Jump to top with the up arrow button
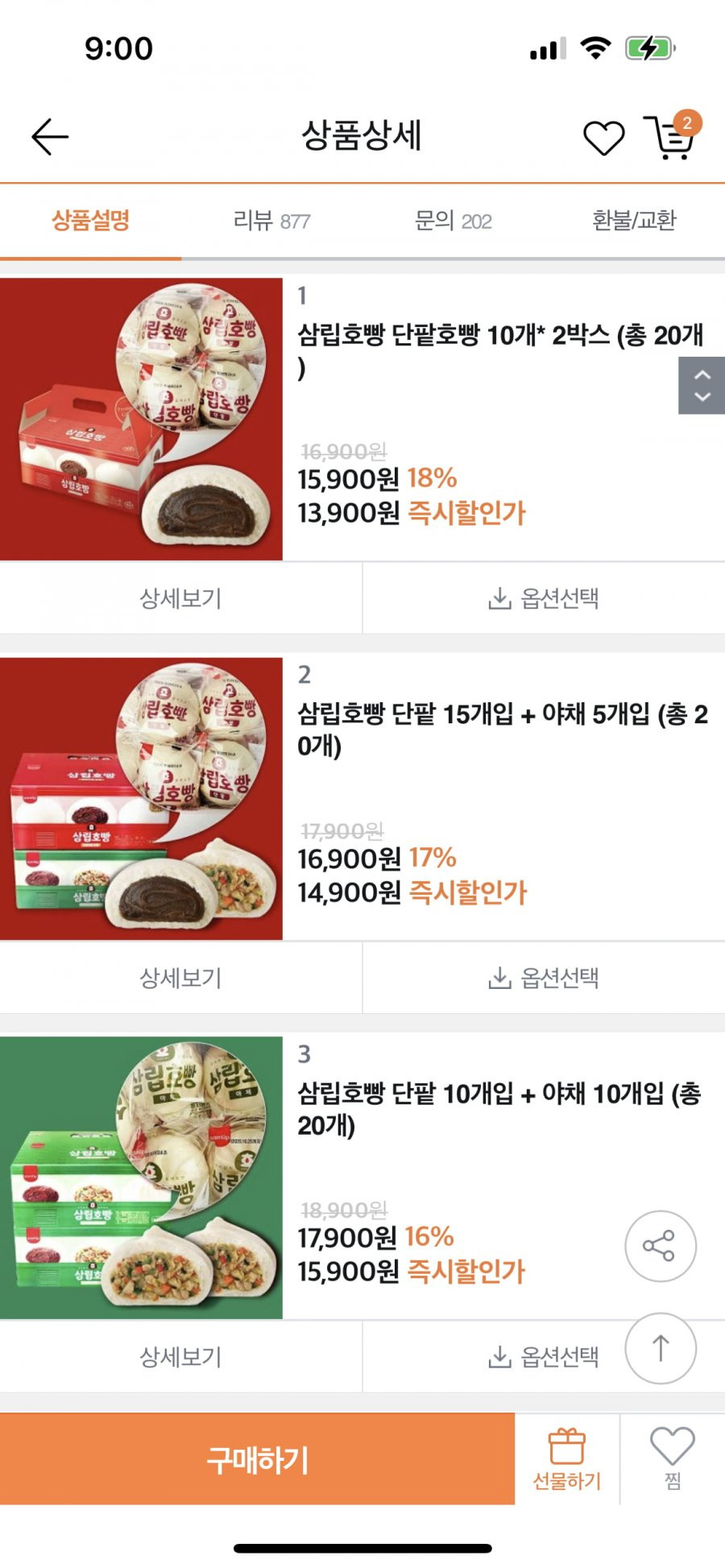 [660, 1348]
